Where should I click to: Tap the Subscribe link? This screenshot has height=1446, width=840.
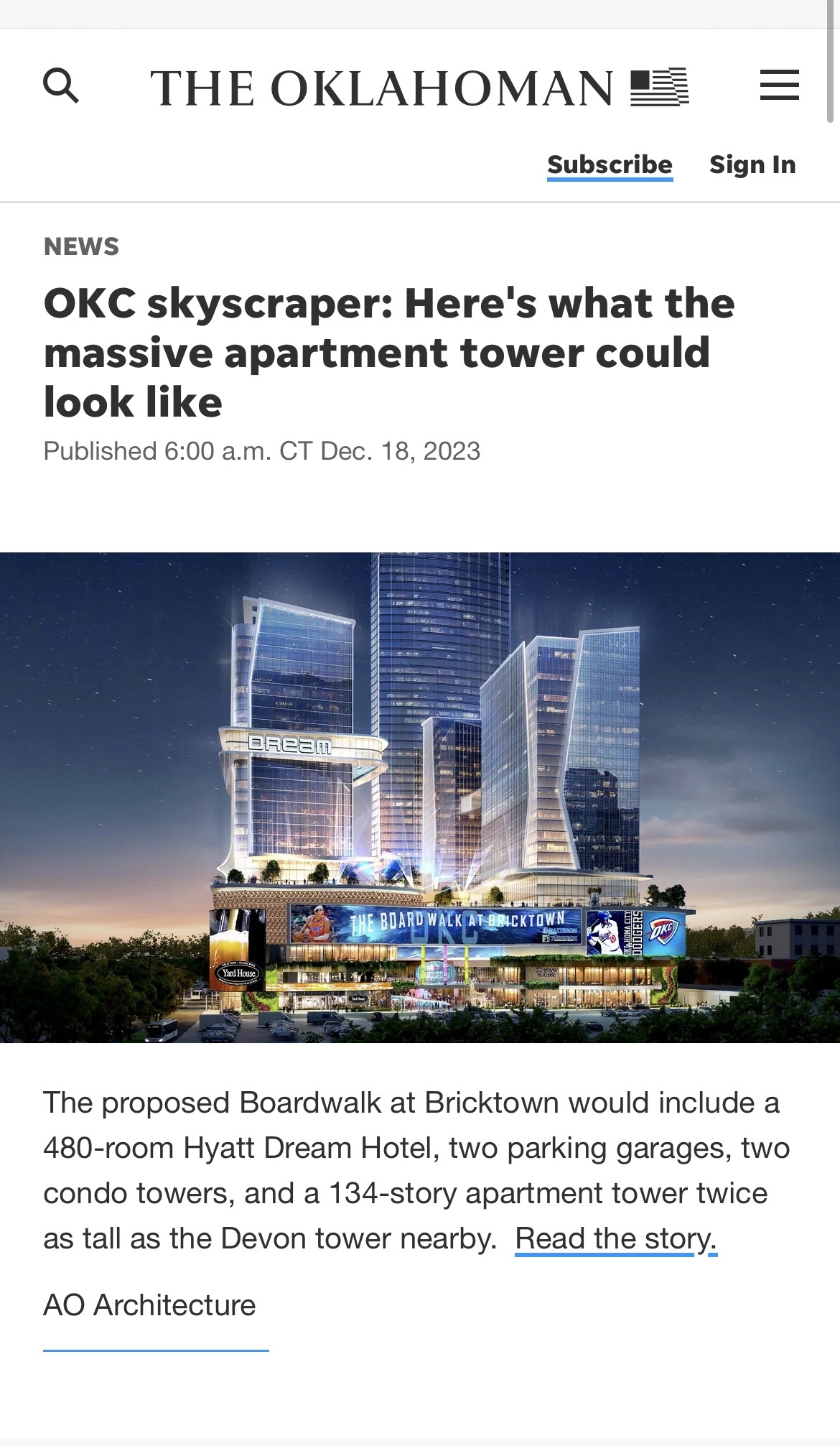tap(610, 165)
